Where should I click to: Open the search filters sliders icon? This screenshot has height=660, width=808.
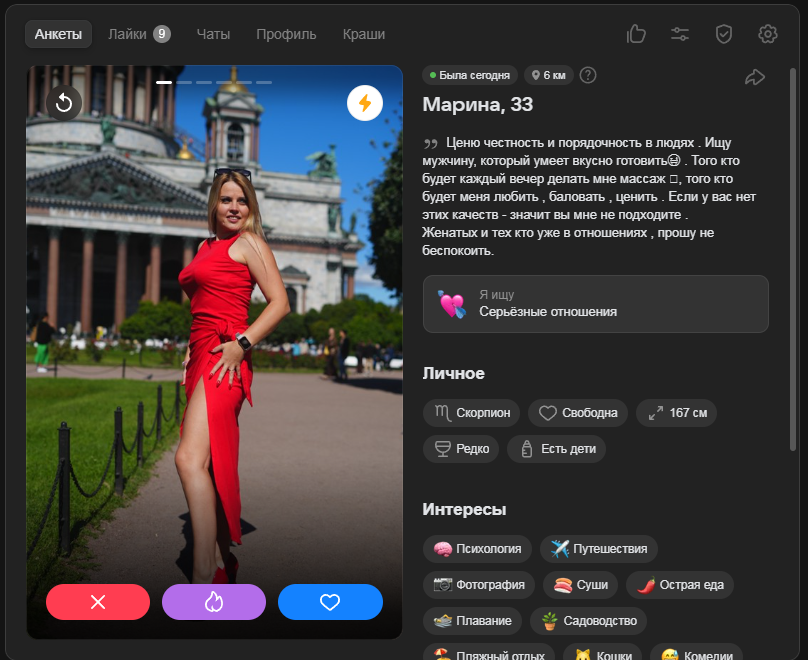[680, 34]
